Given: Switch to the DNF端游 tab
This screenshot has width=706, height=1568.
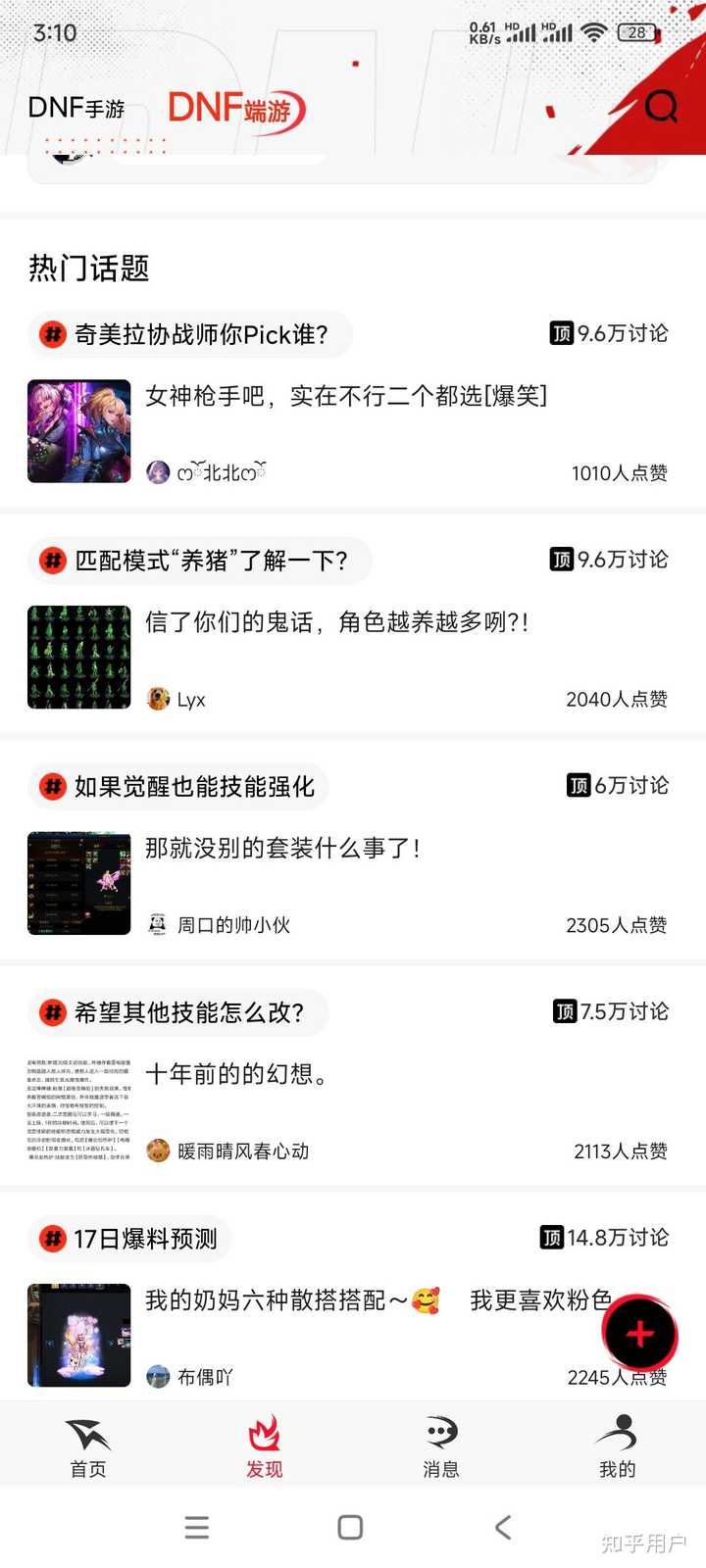Looking at the screenshot, I should click(235, 108).
